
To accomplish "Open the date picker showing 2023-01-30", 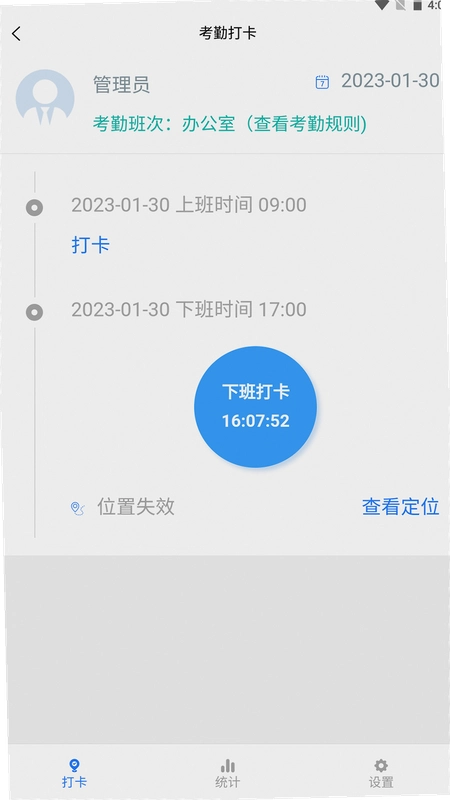I will (x=377, y=81).
